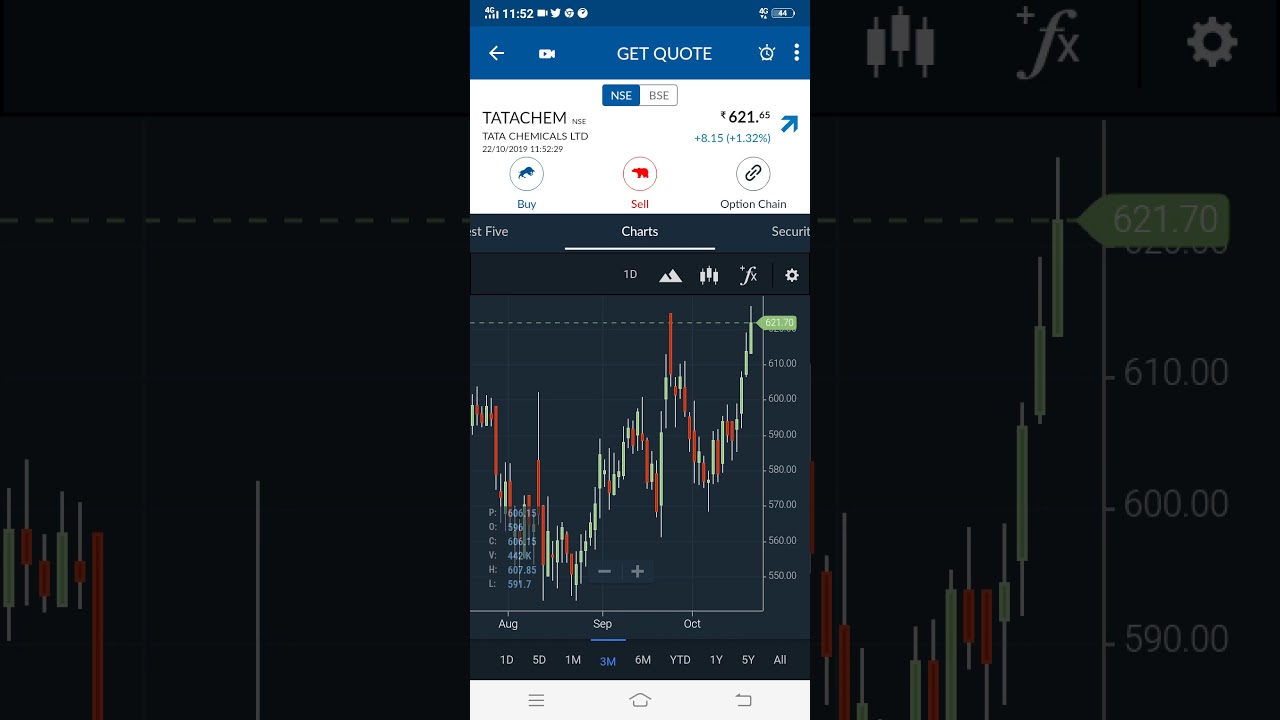Switch to the Securities tab
The image size is (1280, 720).
790,231
